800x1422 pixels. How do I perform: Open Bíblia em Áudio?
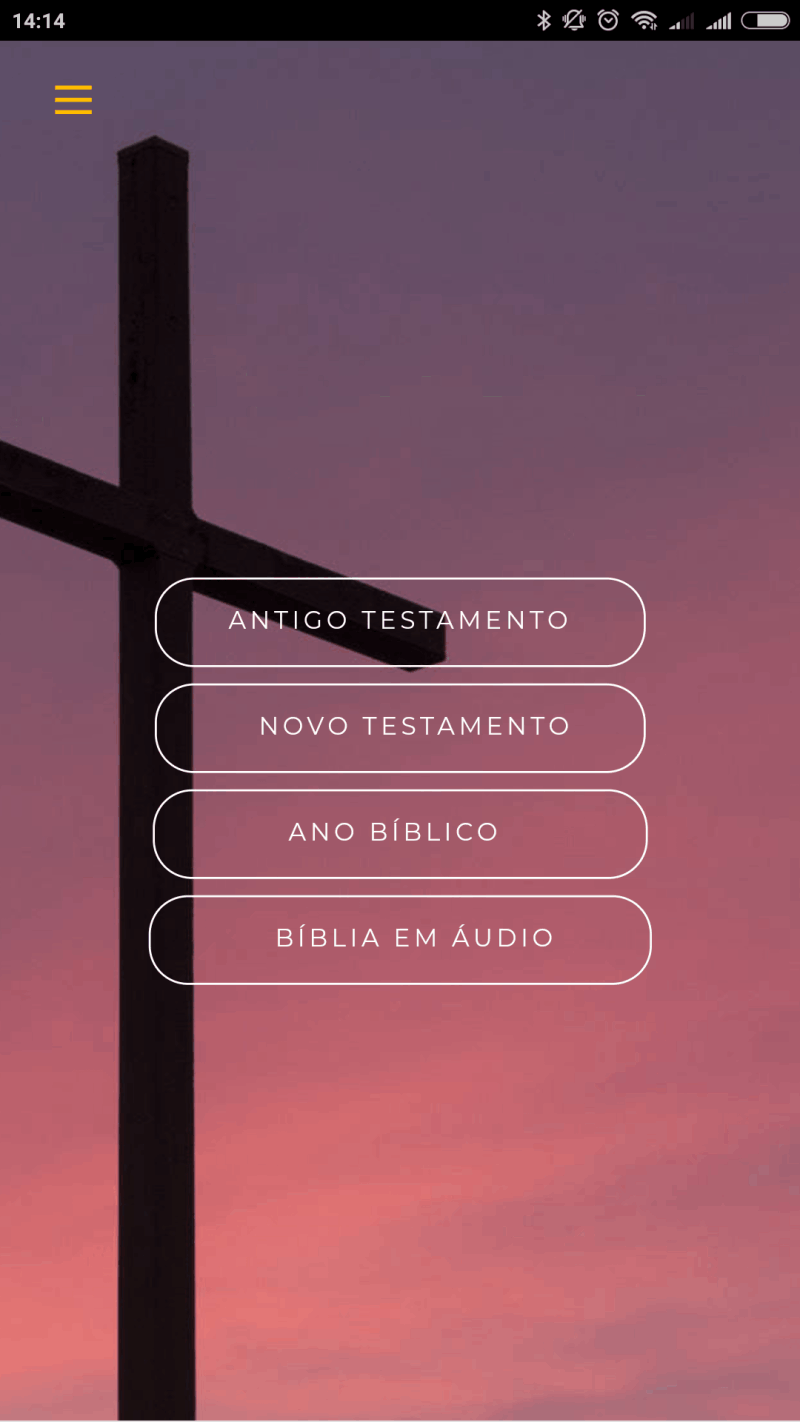[400, 939]
